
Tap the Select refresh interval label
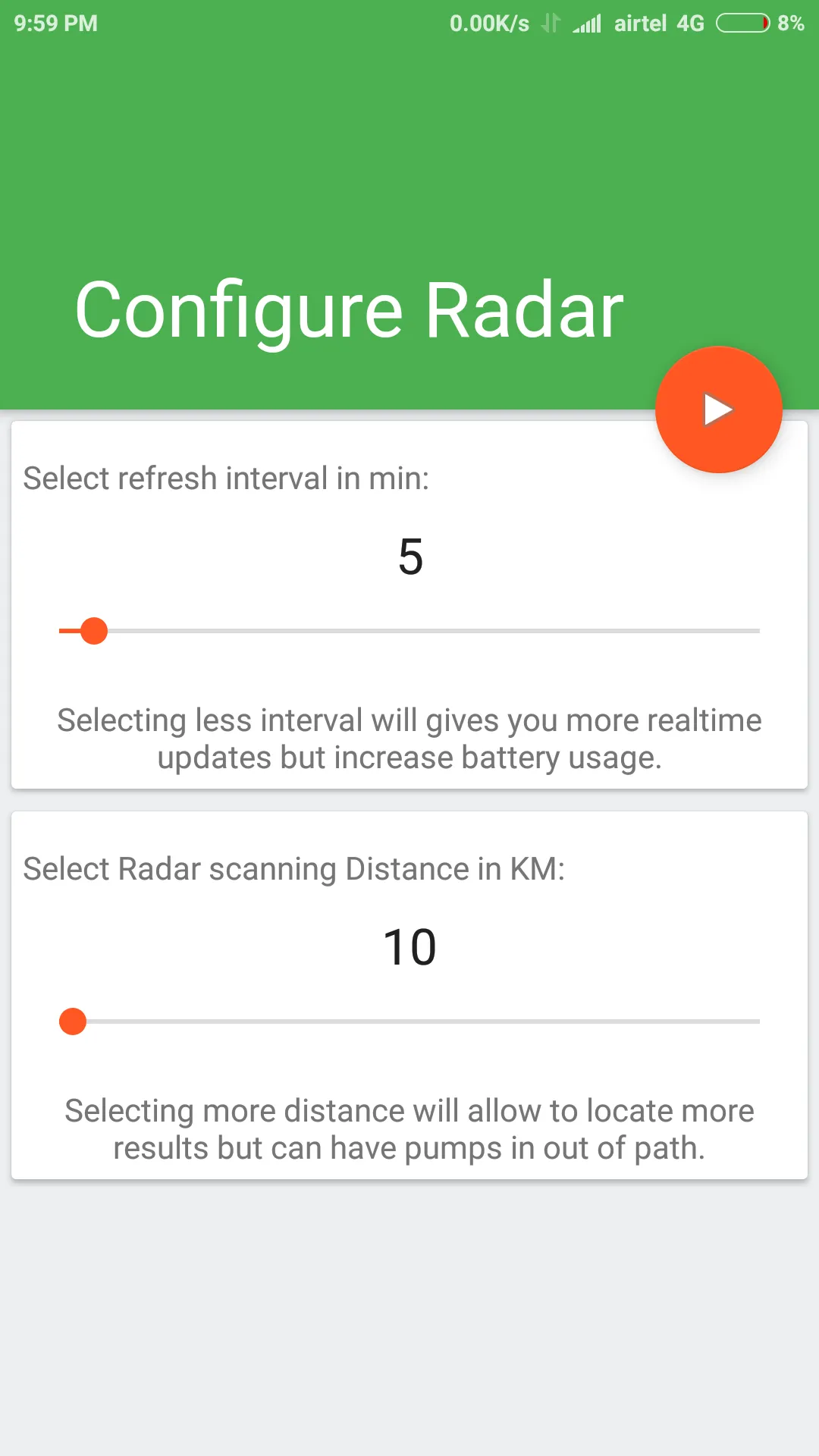(x=225, y=478)
